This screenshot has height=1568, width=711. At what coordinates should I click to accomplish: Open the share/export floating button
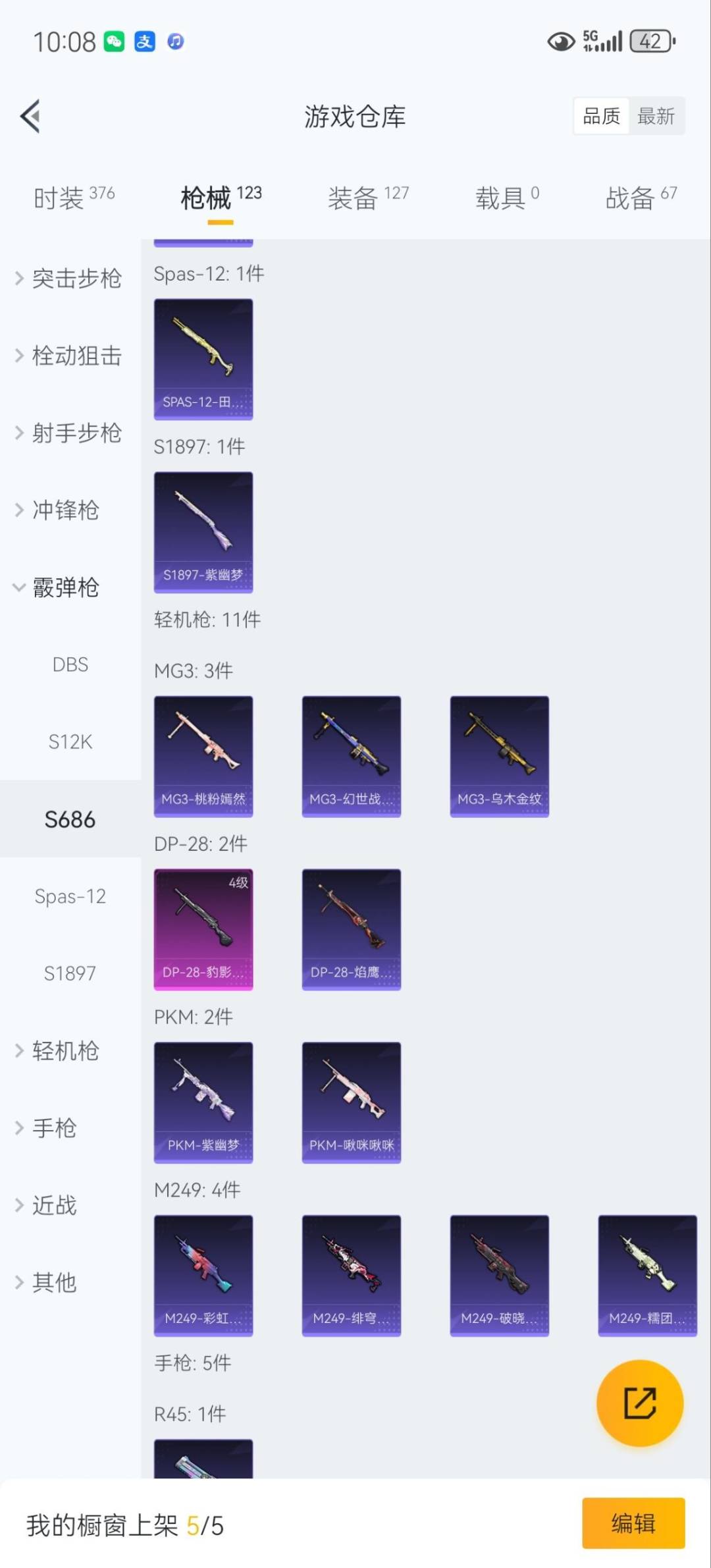(x=639, y=1403)
